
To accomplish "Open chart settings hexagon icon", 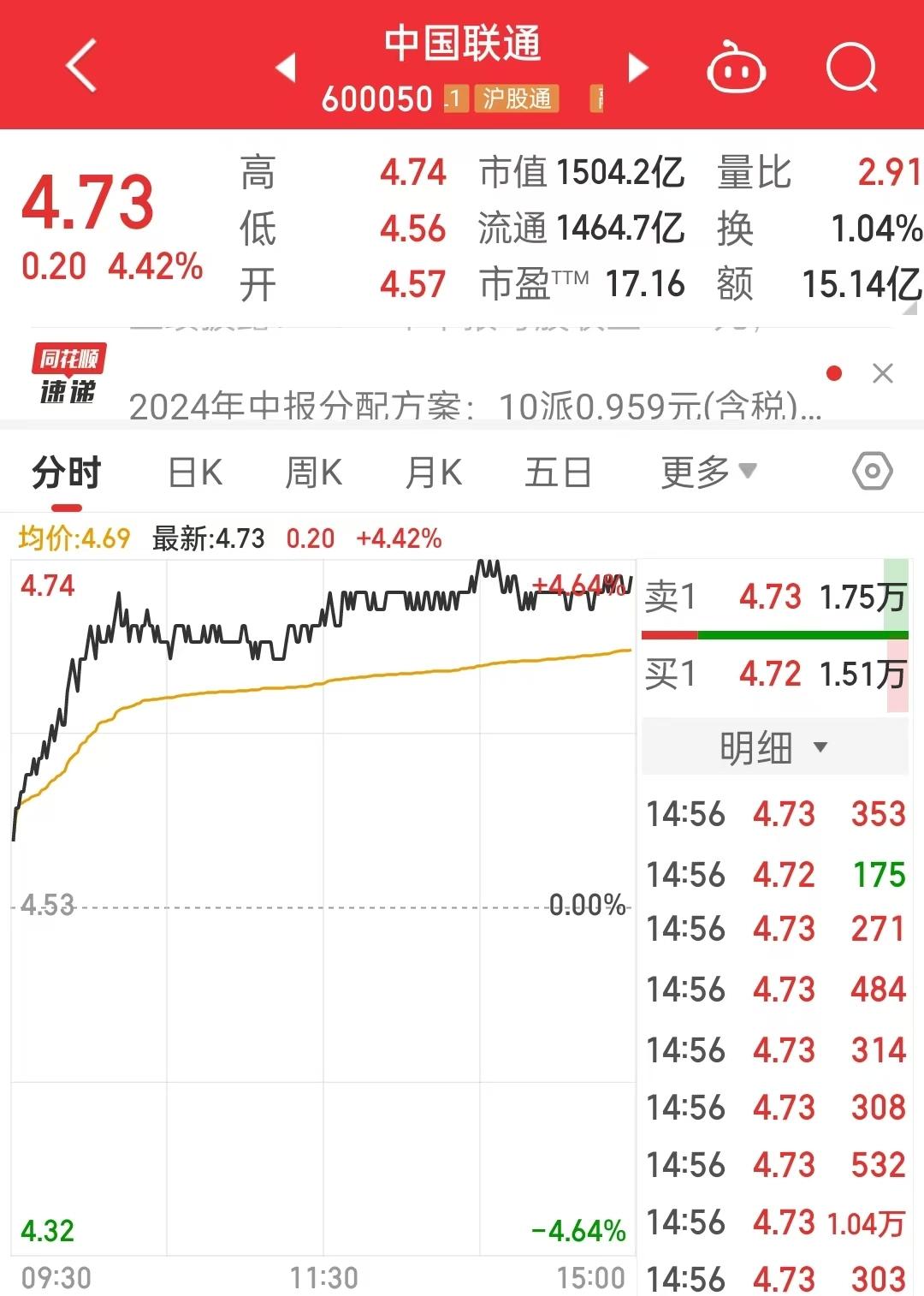I will [x=872, y=471].
